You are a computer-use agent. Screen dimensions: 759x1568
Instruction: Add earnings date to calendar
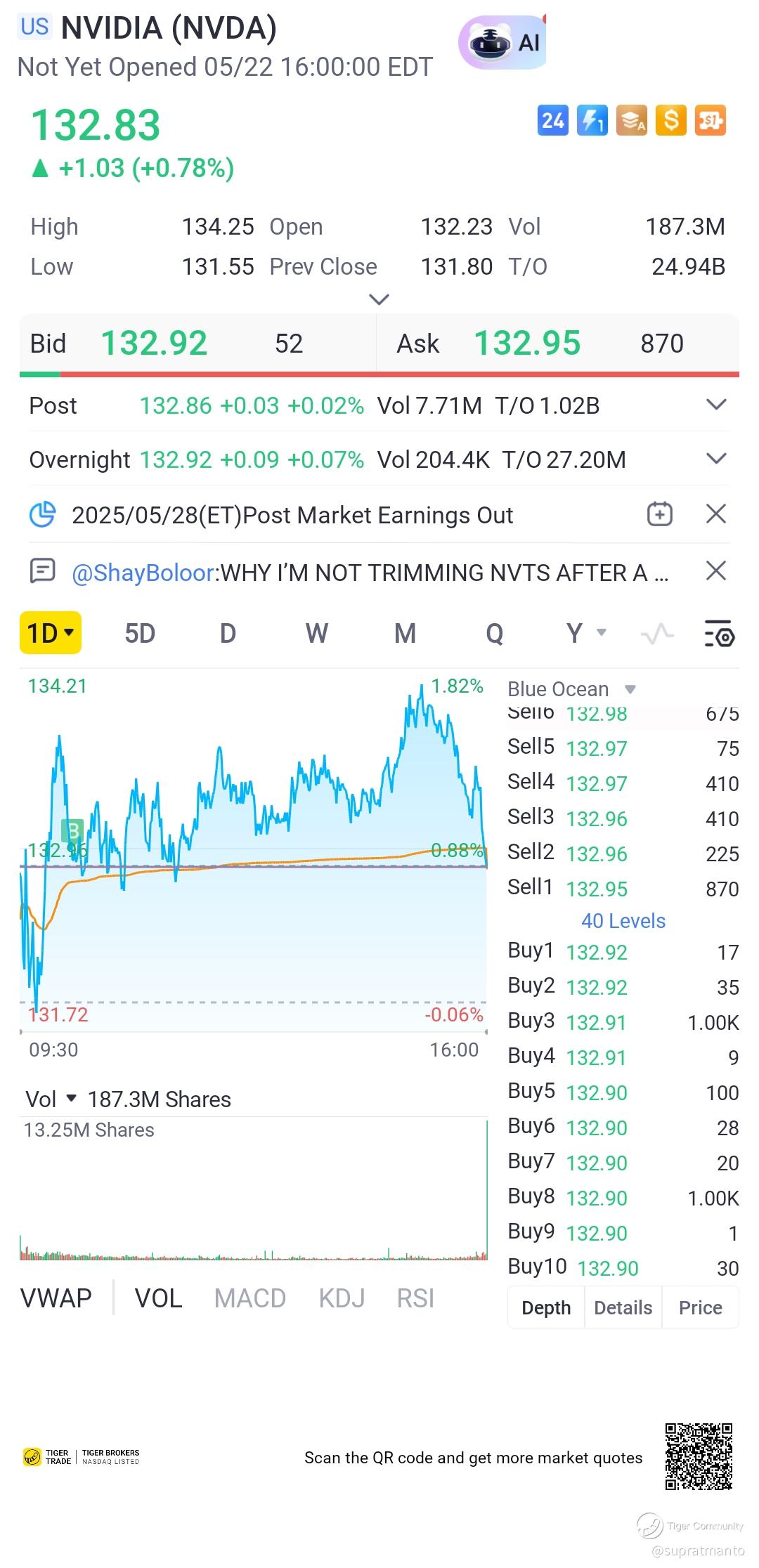[x=659, y=514]
